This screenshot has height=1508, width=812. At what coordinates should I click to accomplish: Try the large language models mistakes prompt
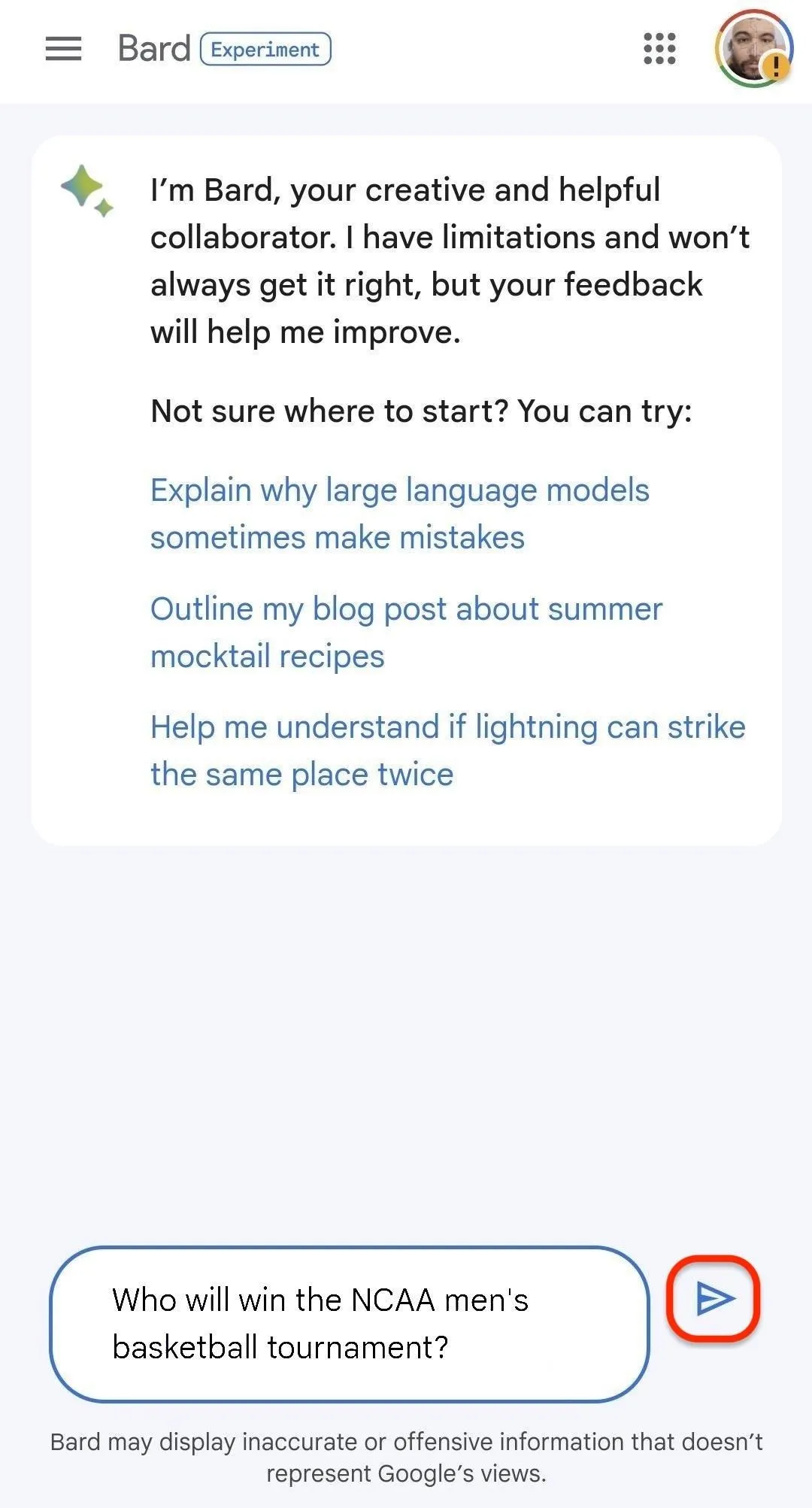pyautogui.click(x=399, y=514)
